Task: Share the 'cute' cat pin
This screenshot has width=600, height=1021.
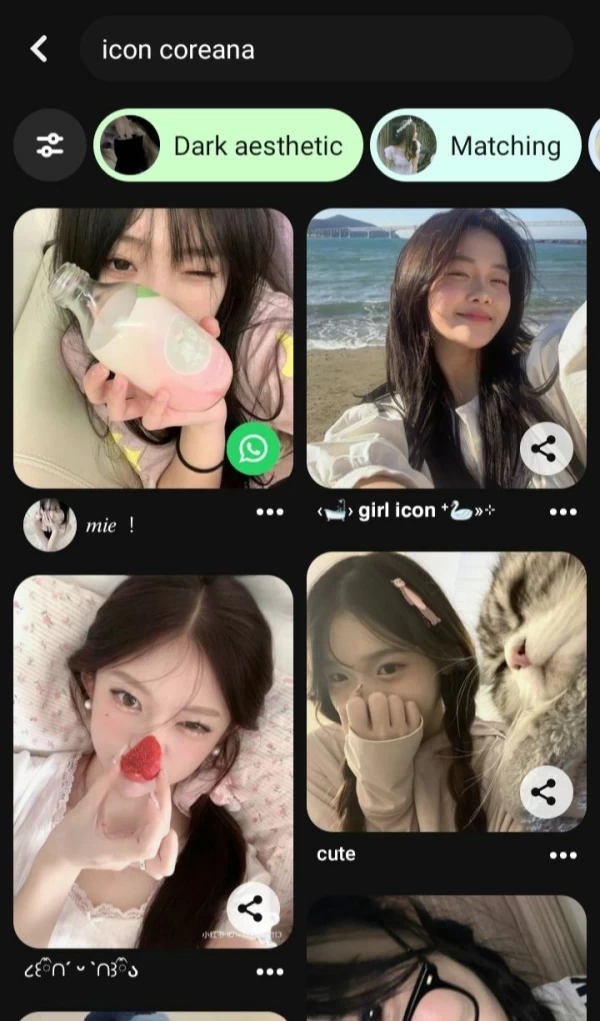Action: tap(546, 793)
